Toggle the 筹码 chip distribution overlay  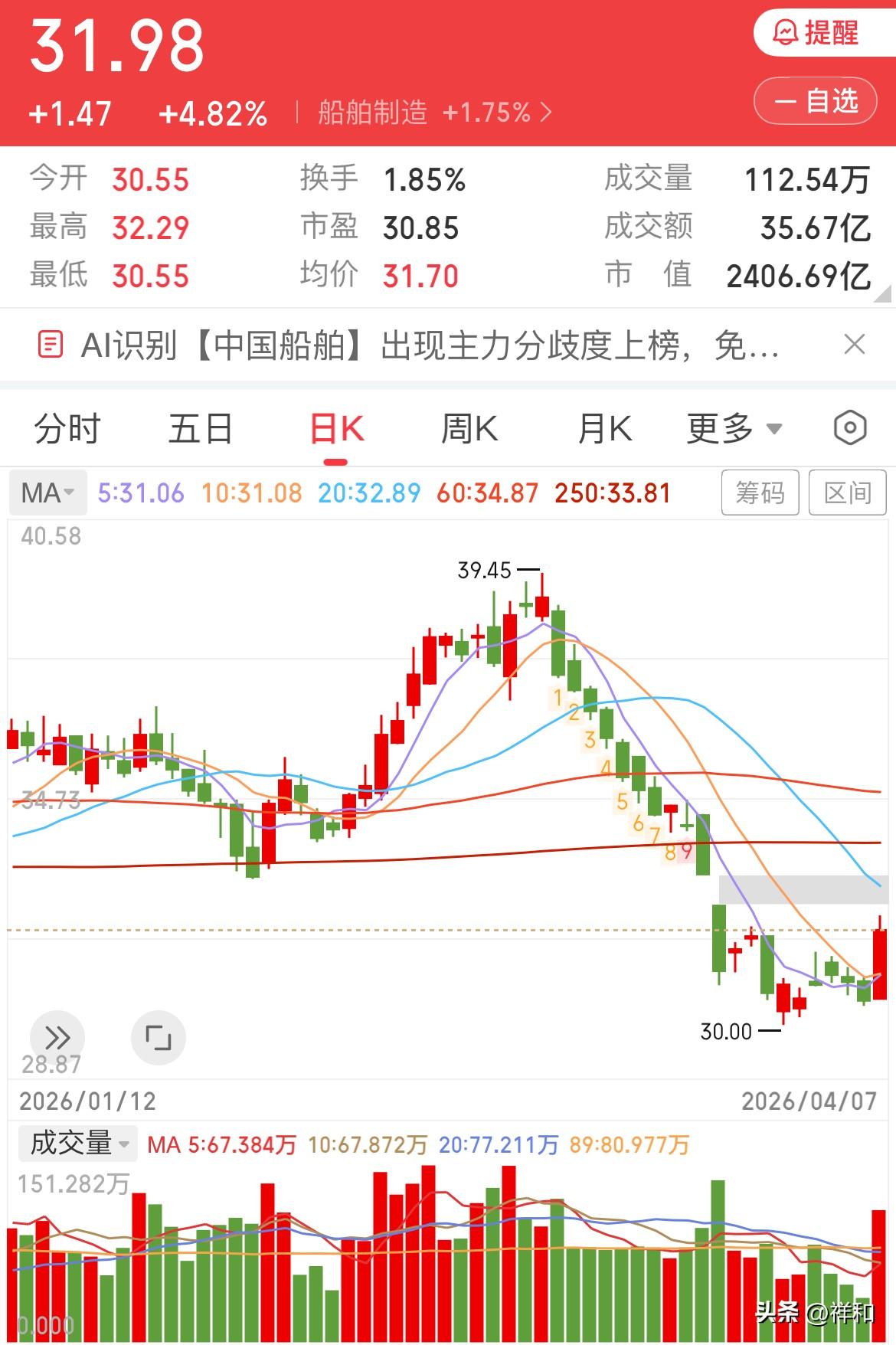[x=760, y=493]
